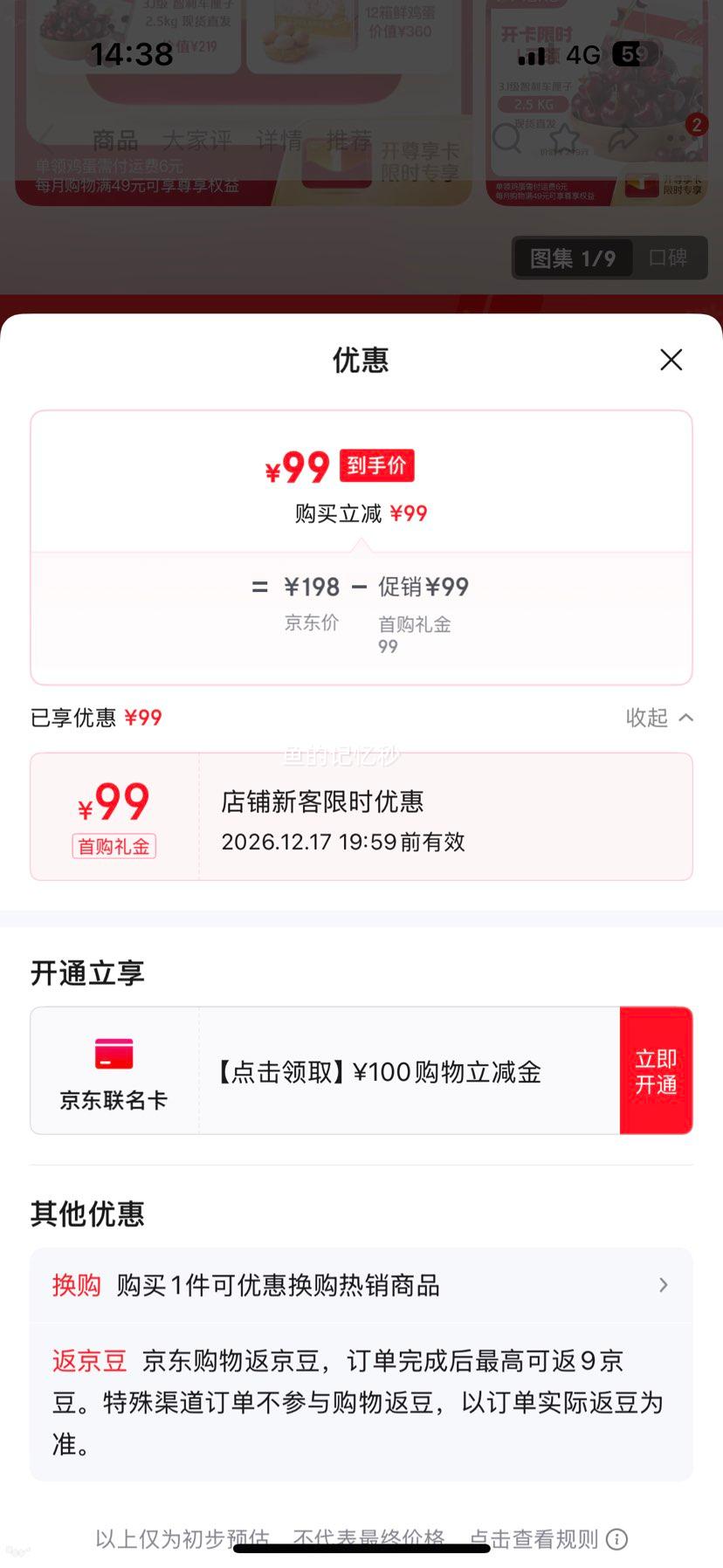Close the 优惠 discount sheet

click(x=671, y=360)
